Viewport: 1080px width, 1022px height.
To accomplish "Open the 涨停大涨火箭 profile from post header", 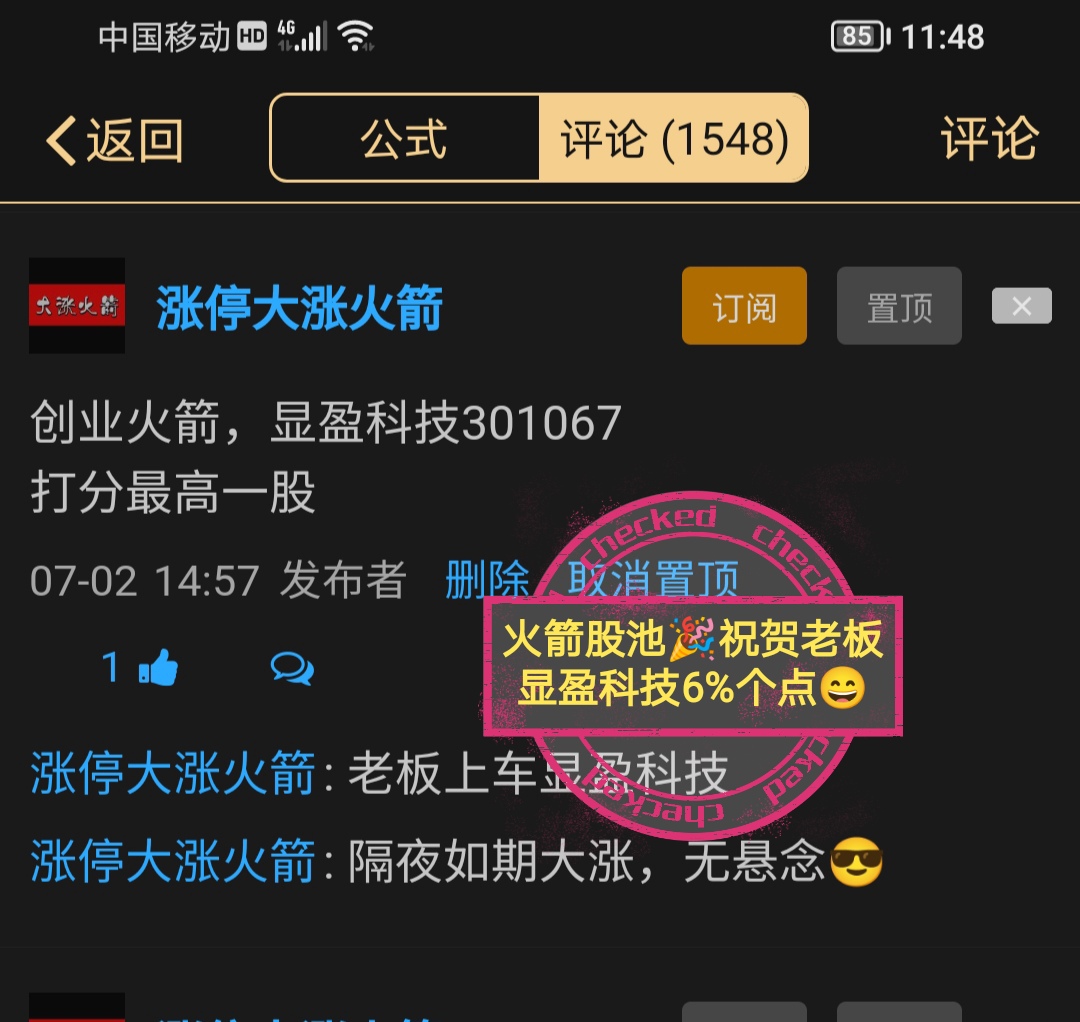I will click(x=300, y=308).
